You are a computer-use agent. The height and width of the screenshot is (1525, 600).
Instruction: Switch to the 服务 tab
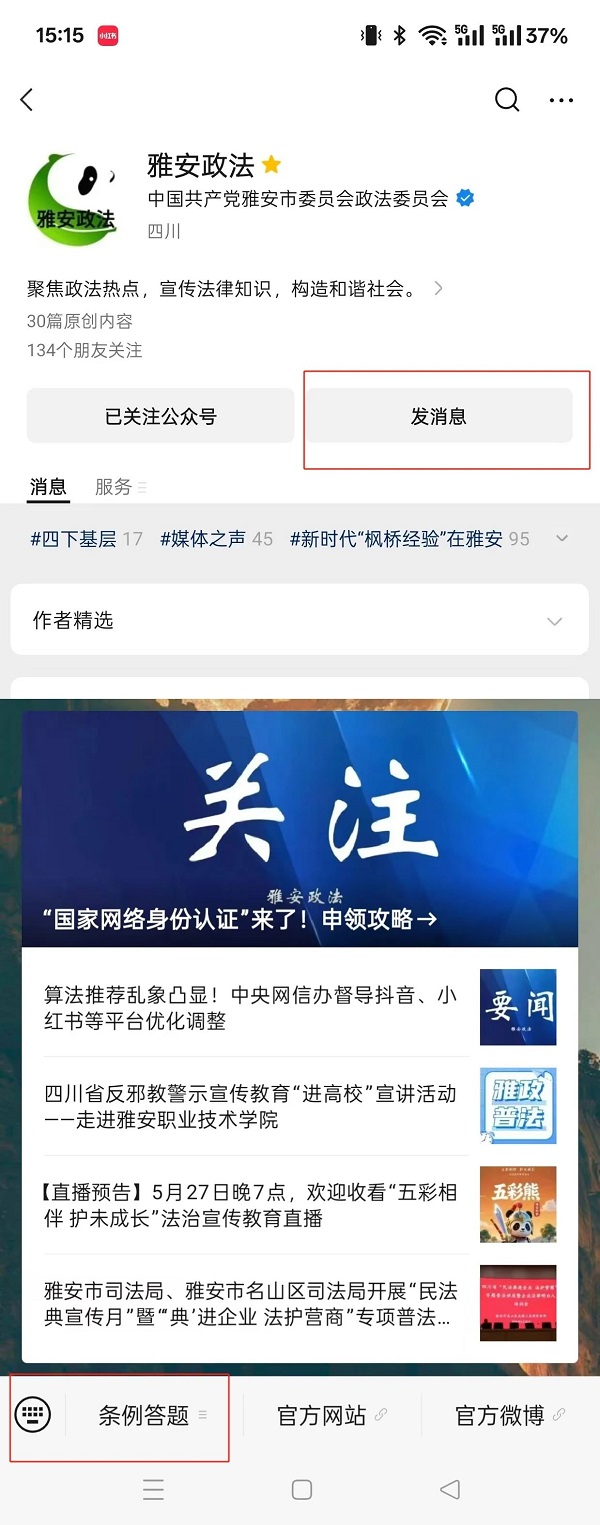[x=114, y=487]
